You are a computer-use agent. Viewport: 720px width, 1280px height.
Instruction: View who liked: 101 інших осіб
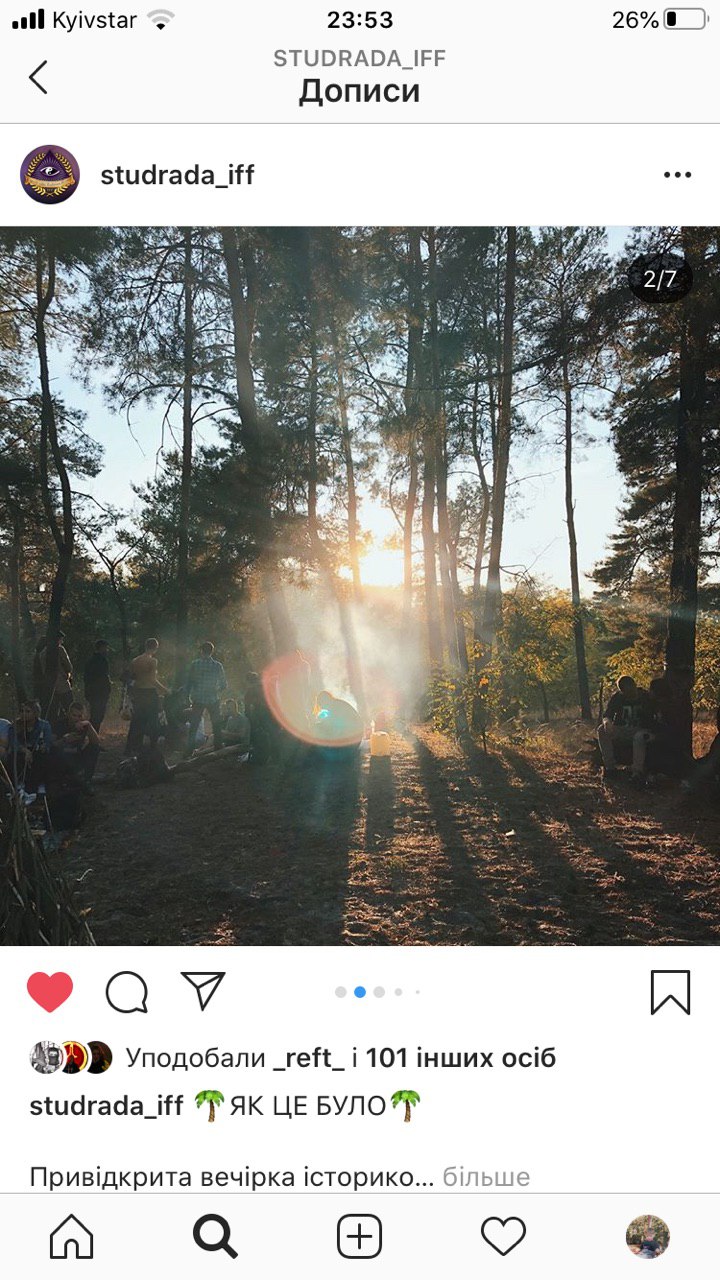pos(460,1057)
